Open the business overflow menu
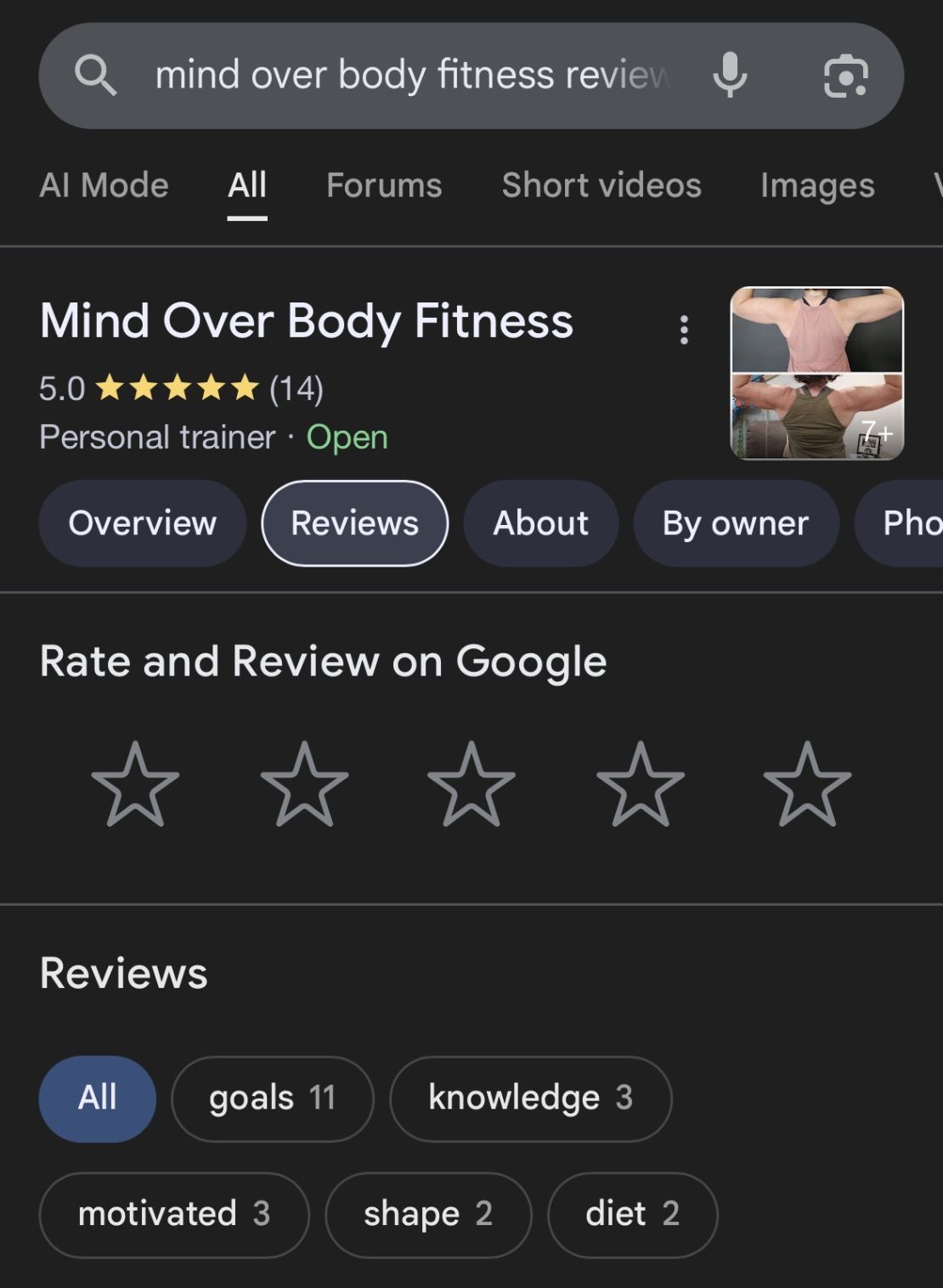The height and width of the screenshot is (1288, 943). click(x=684, y=330)
